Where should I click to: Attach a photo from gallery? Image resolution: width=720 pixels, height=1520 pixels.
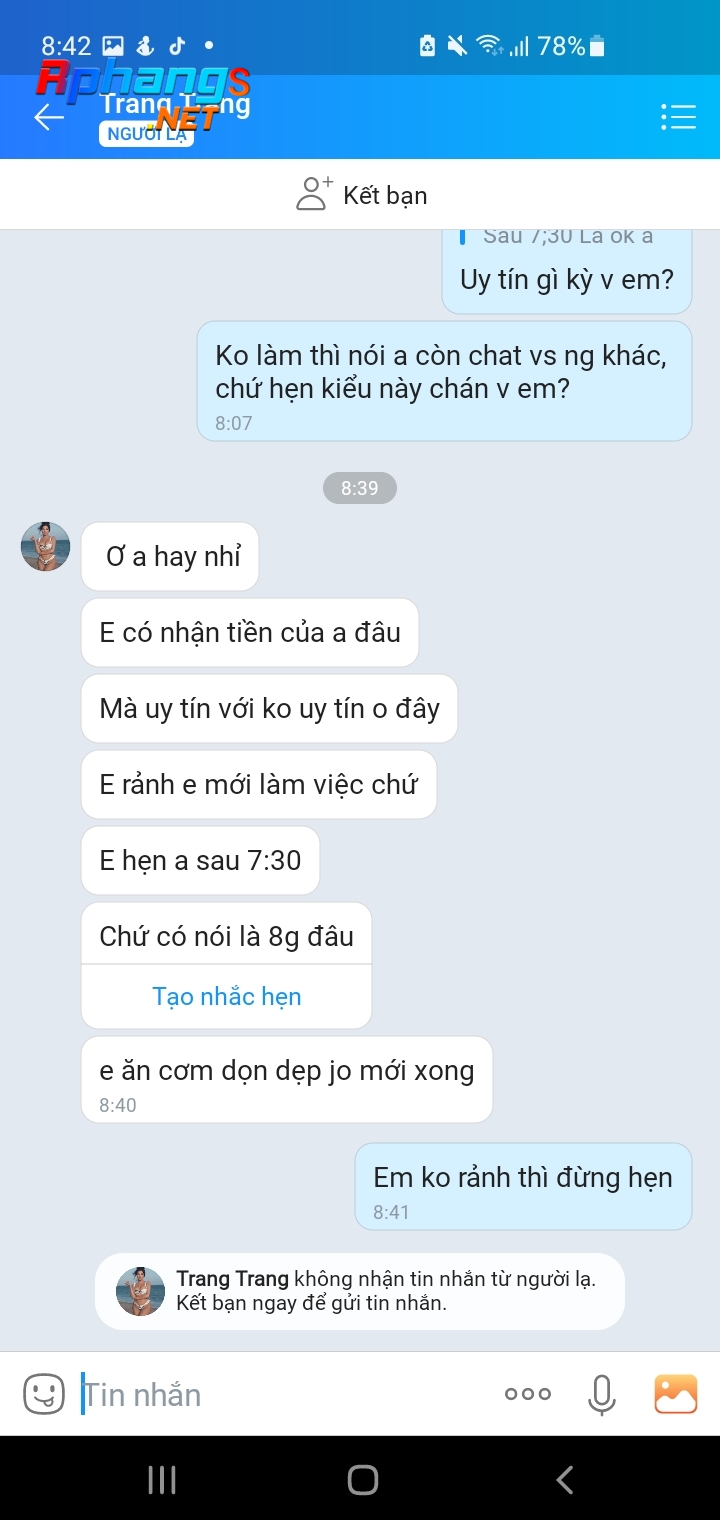676,1394
